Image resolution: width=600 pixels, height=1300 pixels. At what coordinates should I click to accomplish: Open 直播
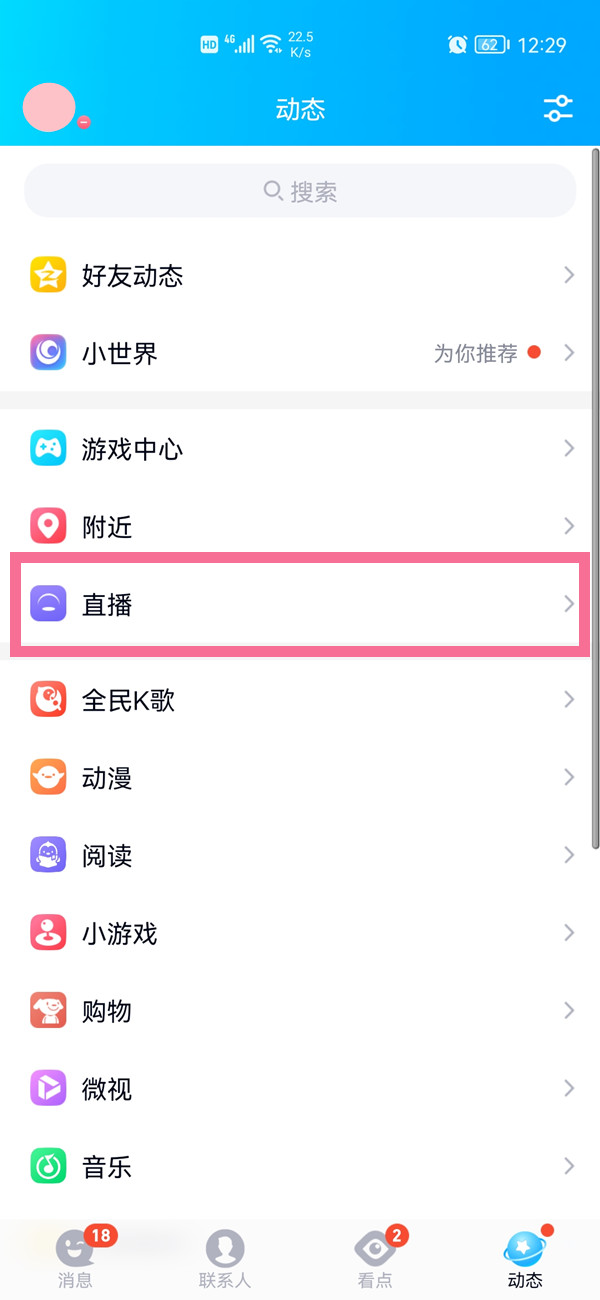(300, 604)
